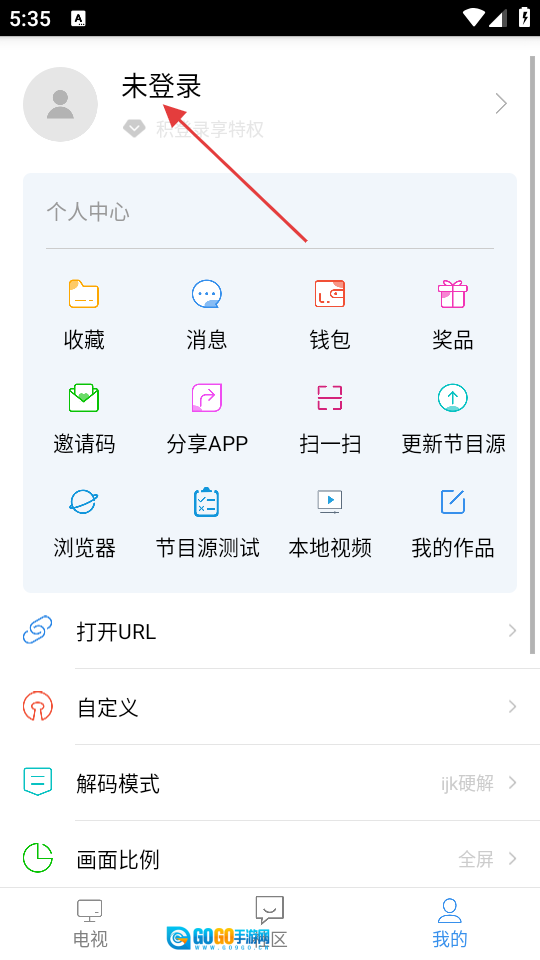Change 解码模式 decoding mode

[270, 783]
